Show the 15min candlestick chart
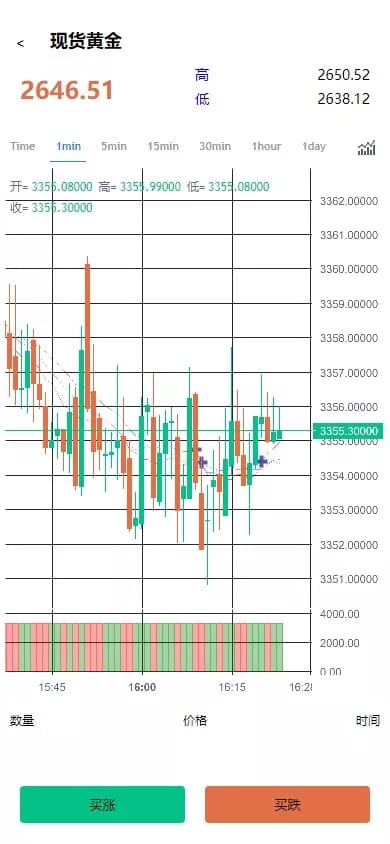Screen dimensions: 390x844 [163, 146]
